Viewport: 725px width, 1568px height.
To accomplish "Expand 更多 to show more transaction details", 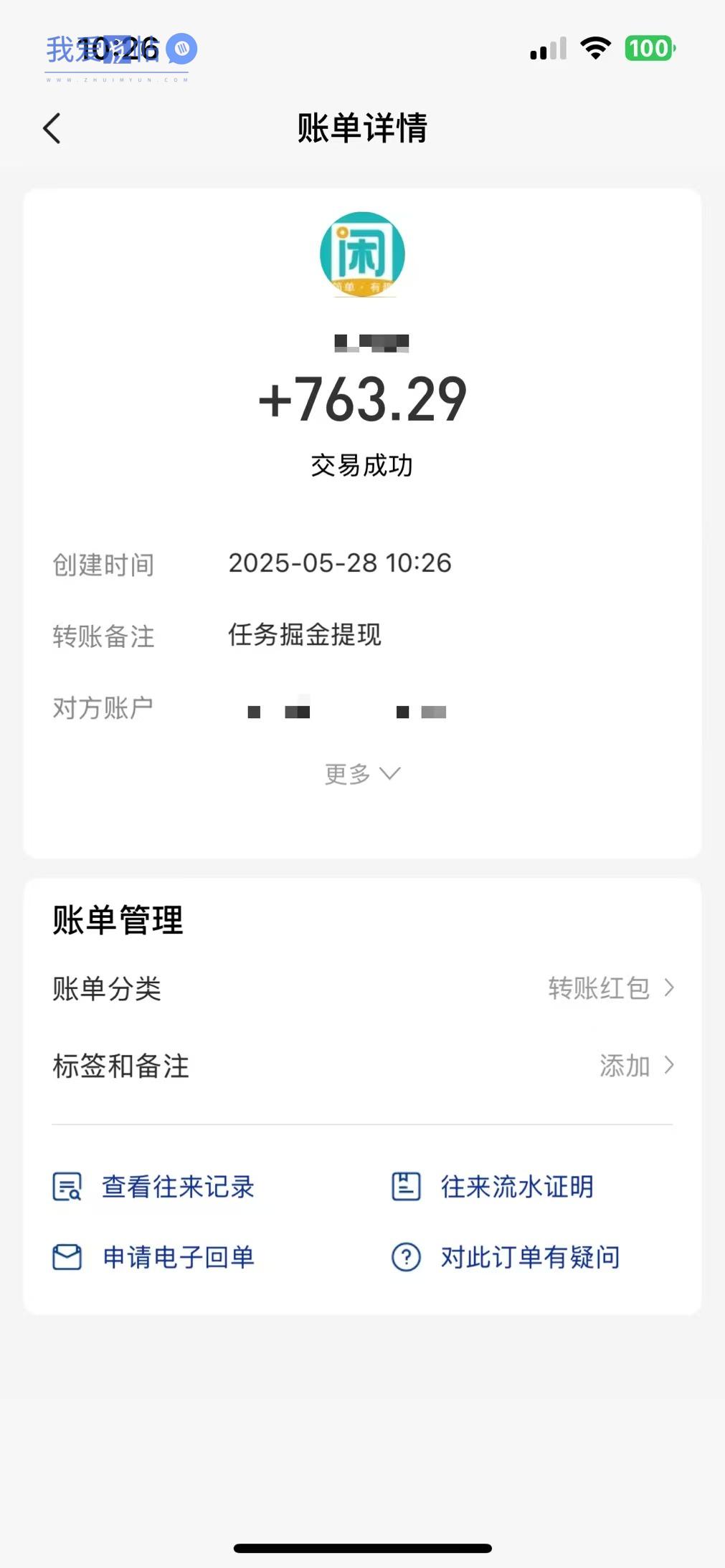I will coord(362,774).
